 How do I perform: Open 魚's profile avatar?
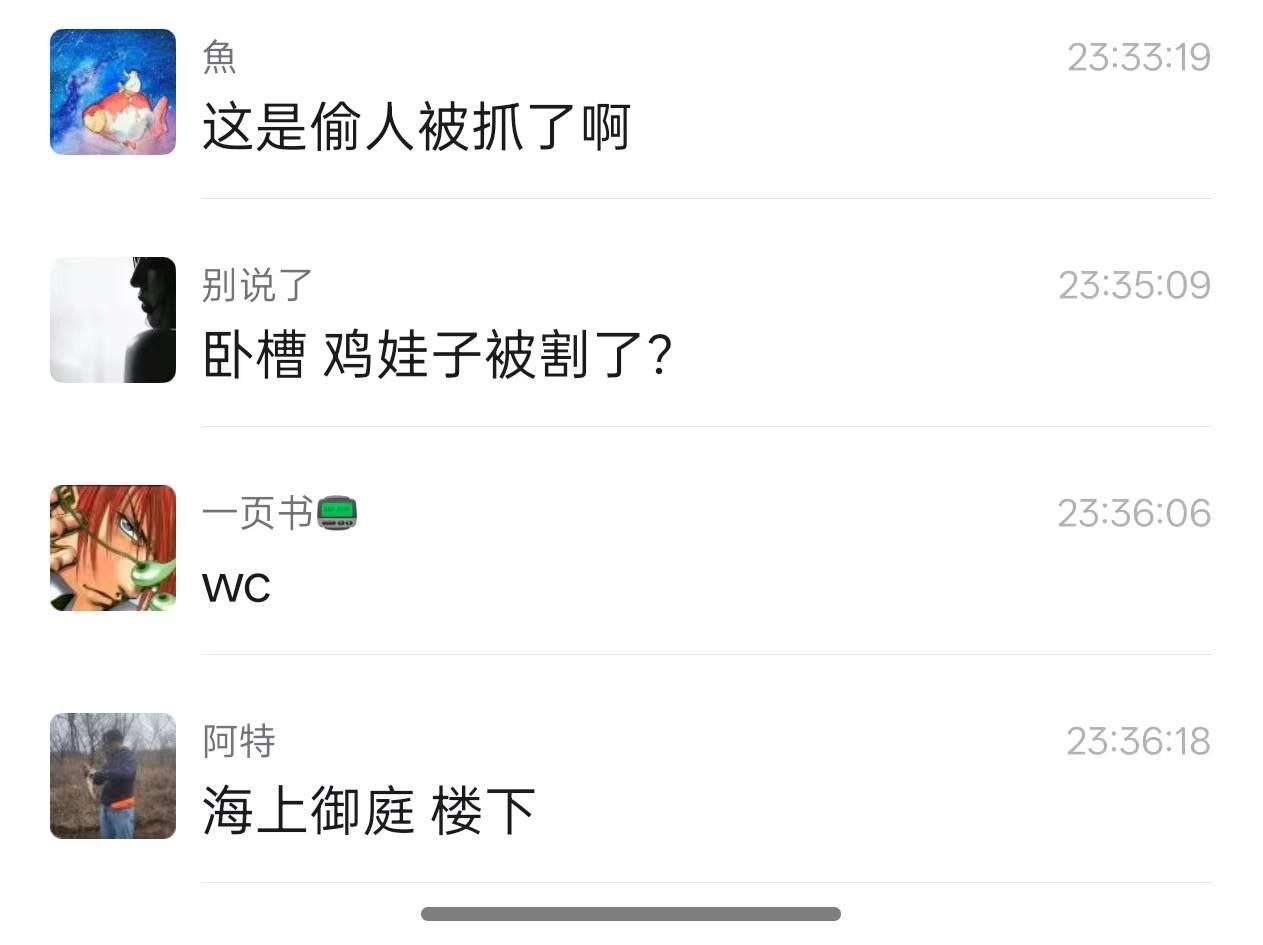click(x=113, y=92)
